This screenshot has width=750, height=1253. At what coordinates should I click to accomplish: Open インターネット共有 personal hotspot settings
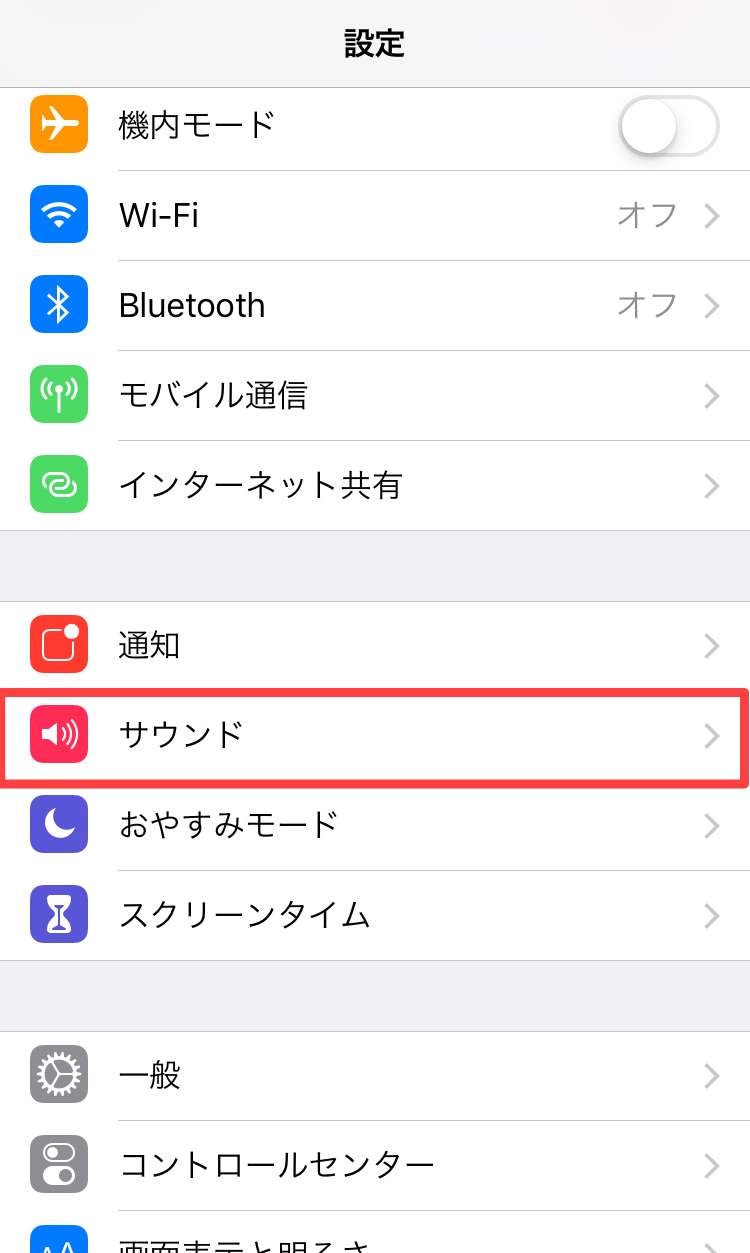click(x=375, y=486)
